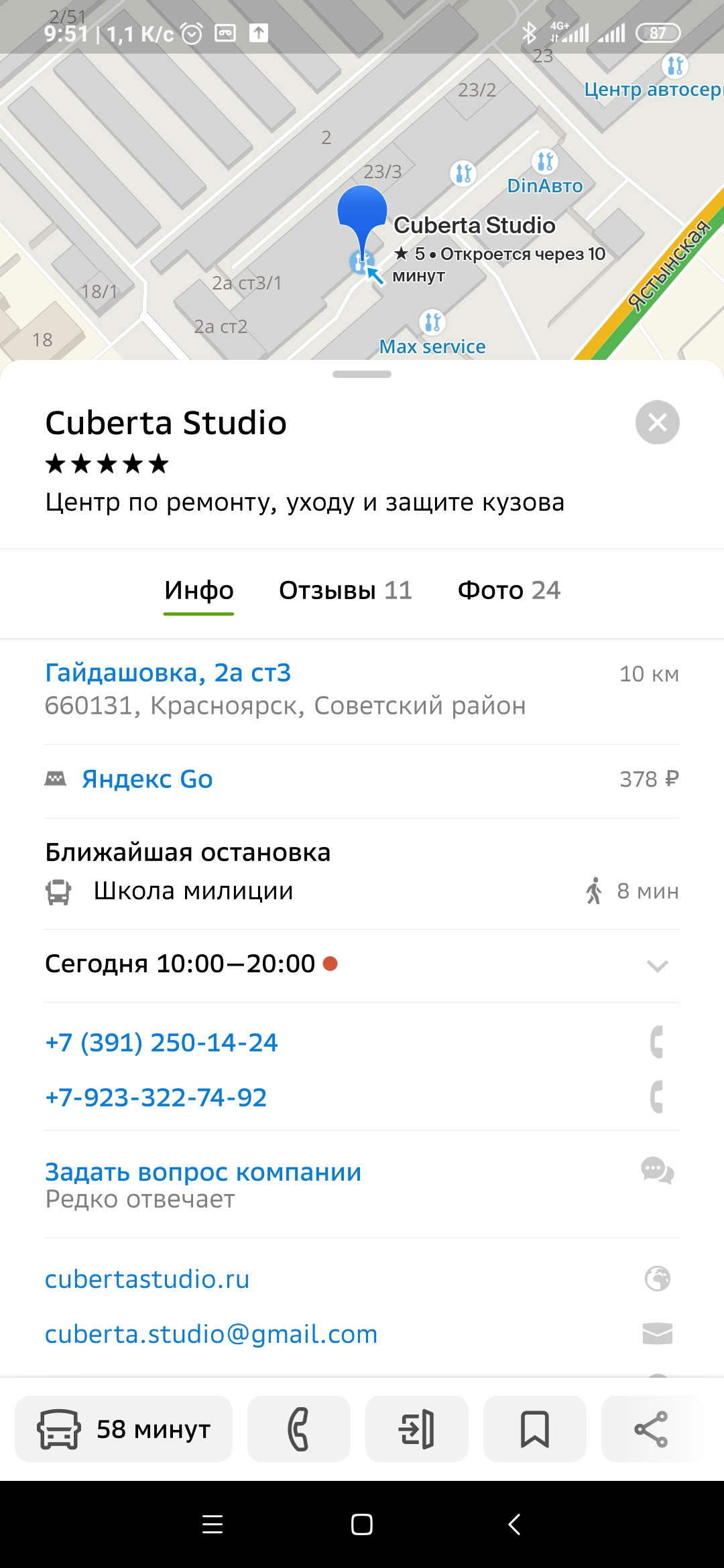Call +7-923-322-74-92
Viewport: 724px width, 1568px height.
[x=156, y=1098]
